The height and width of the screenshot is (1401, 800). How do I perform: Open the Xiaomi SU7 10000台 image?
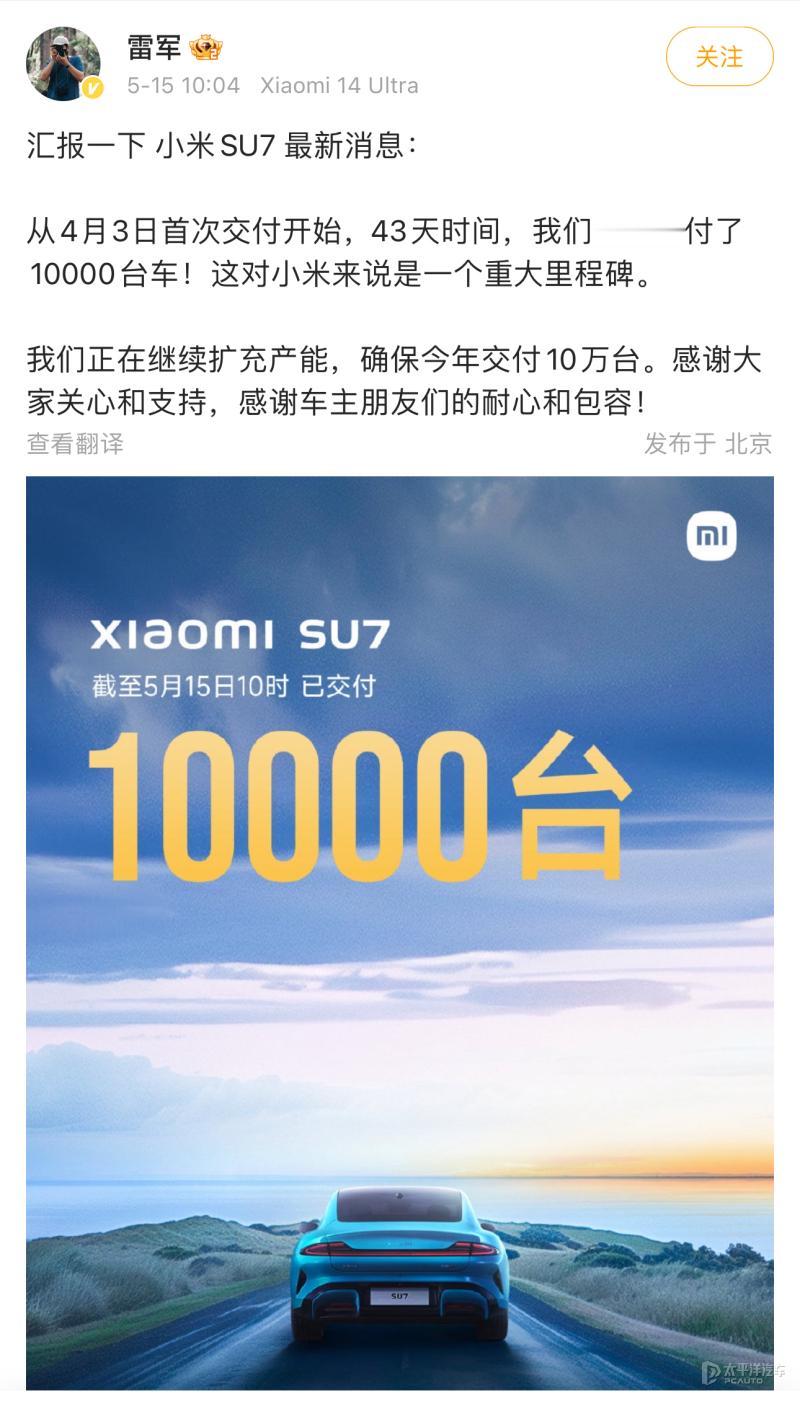400,930
